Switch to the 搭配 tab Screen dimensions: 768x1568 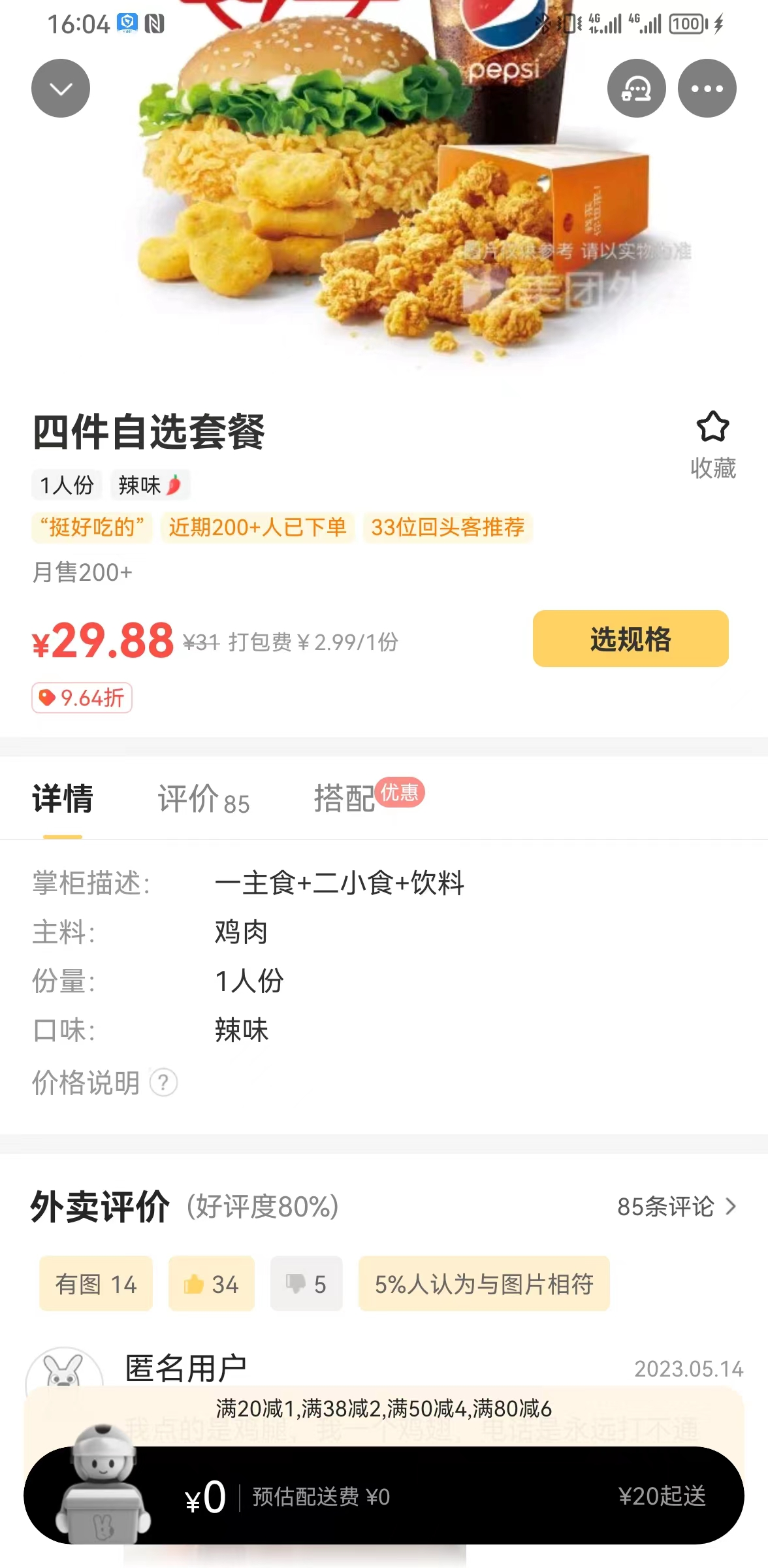coord(369,796)
